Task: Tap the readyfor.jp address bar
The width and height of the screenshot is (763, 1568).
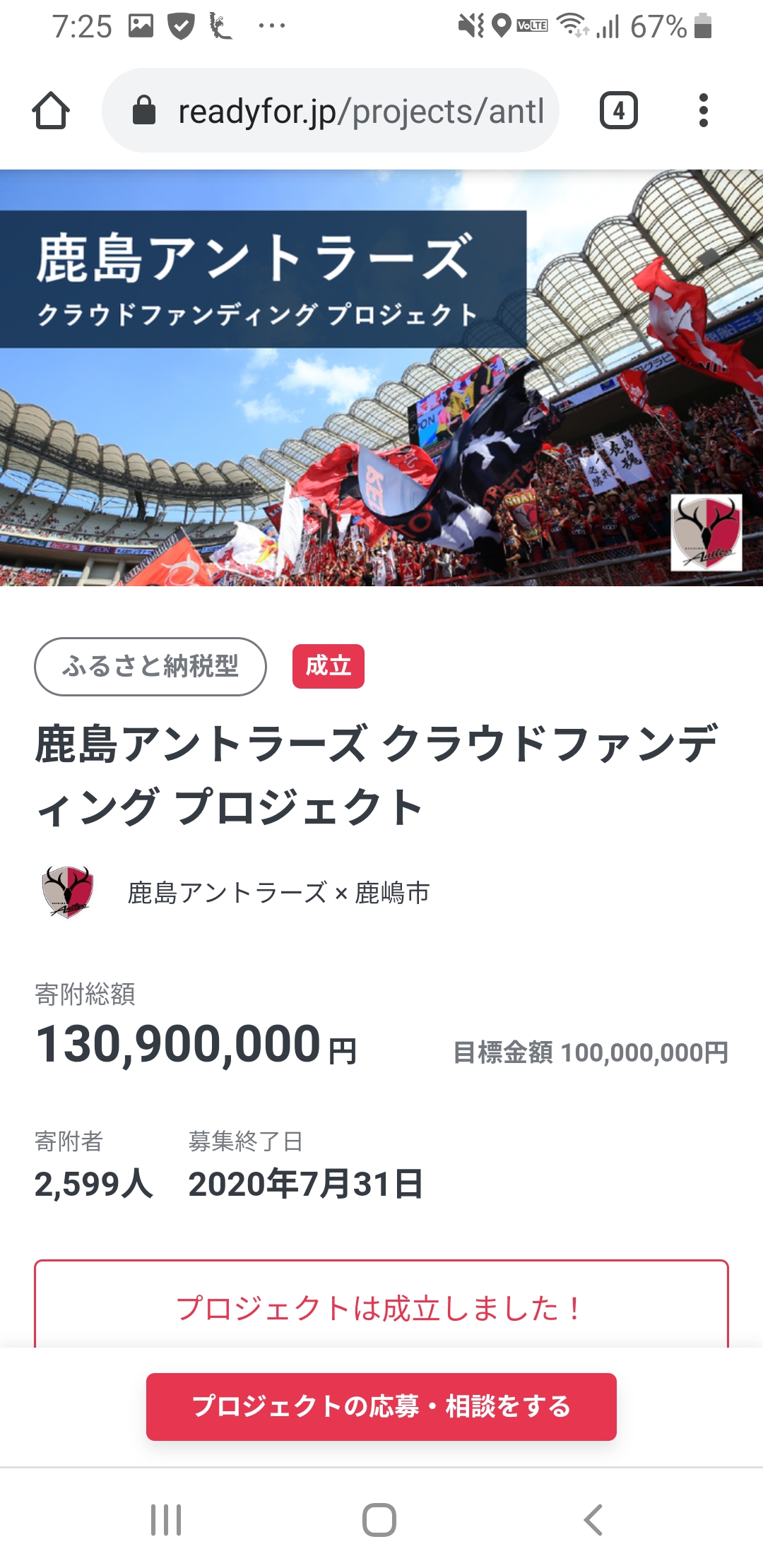Action: pyautogui.click(x=331, y=111)
